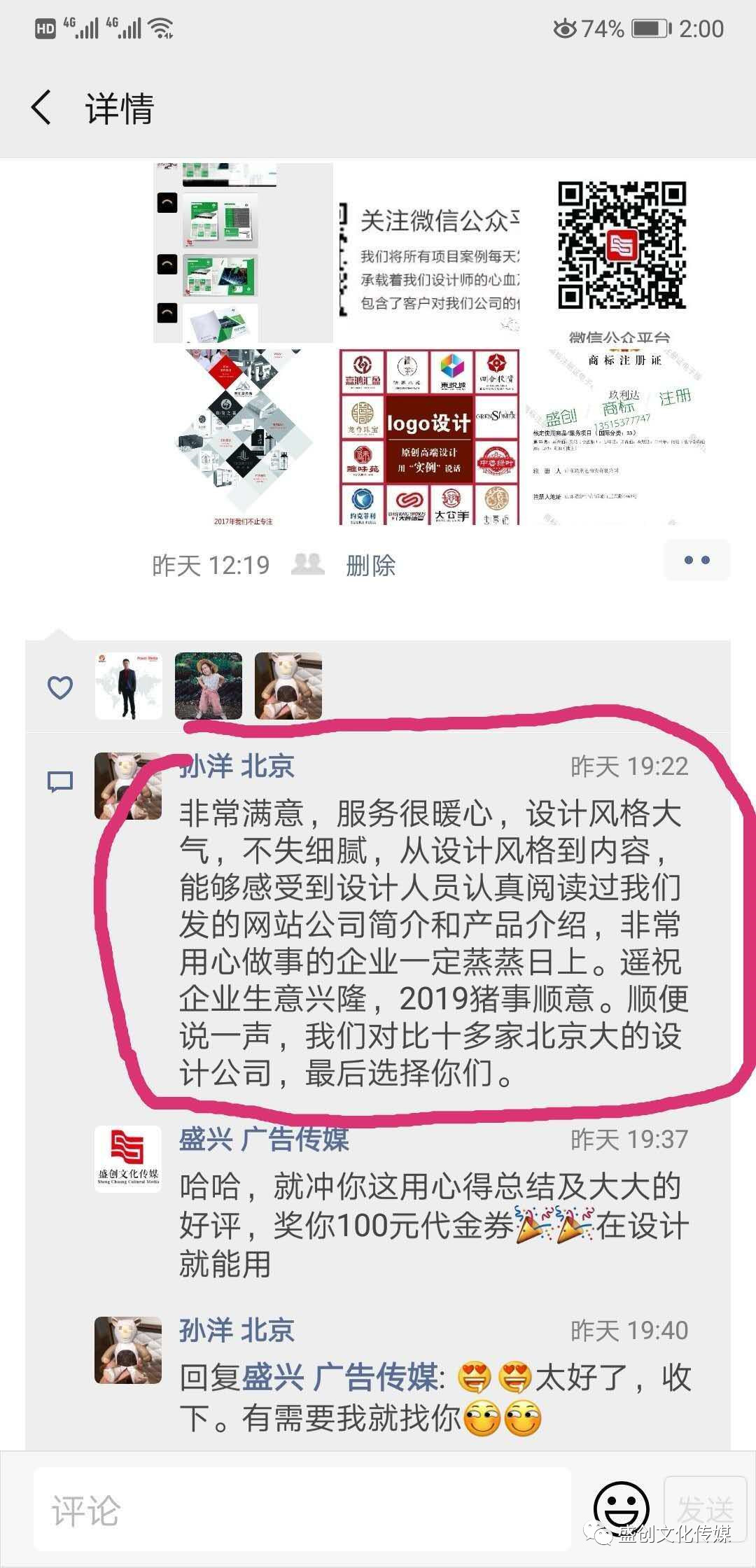Open 盛兴 广告传媒's commenter profile at 19:37
The width and height of the screenshot is (756, 1568).
[x=128, y=1159]
